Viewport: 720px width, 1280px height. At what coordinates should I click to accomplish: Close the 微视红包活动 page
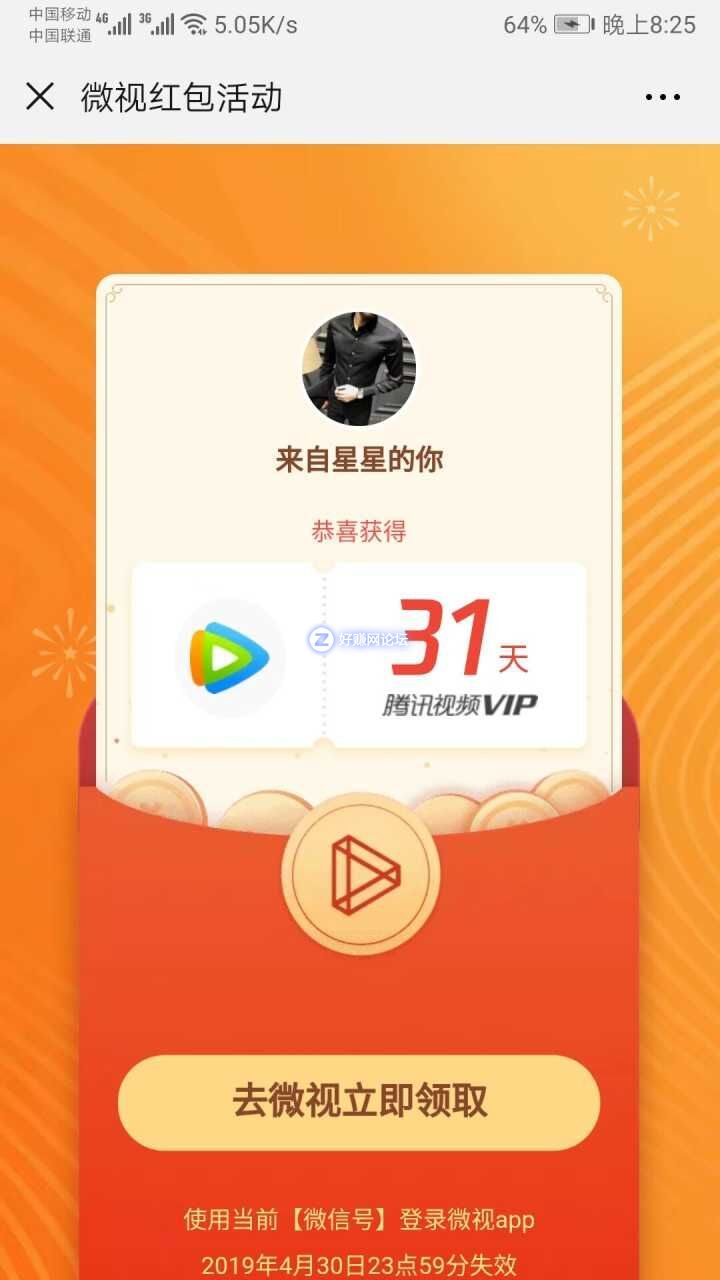[x=40, y=97]
